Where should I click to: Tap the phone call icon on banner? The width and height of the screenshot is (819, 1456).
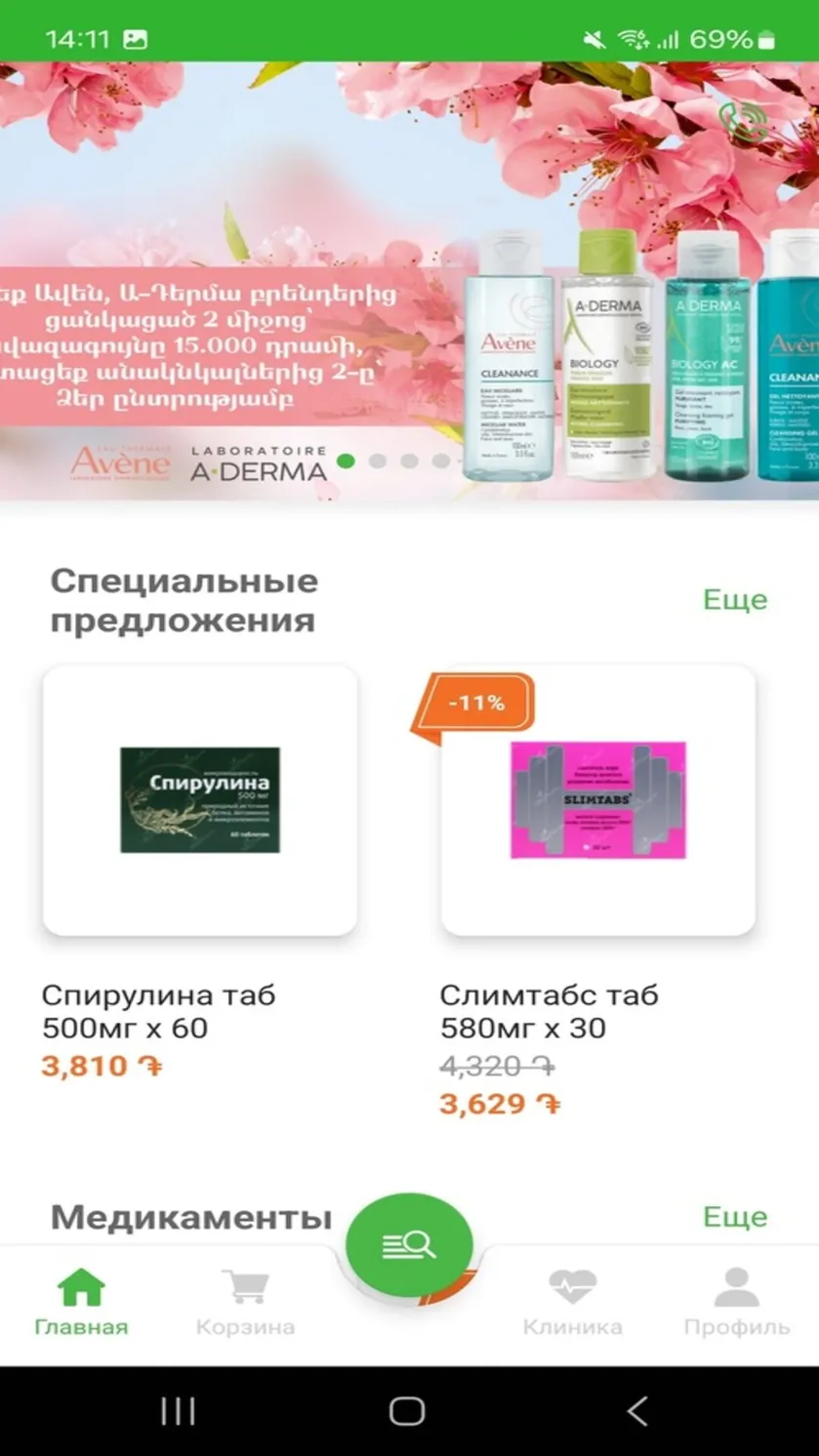[x=742, y=122]
